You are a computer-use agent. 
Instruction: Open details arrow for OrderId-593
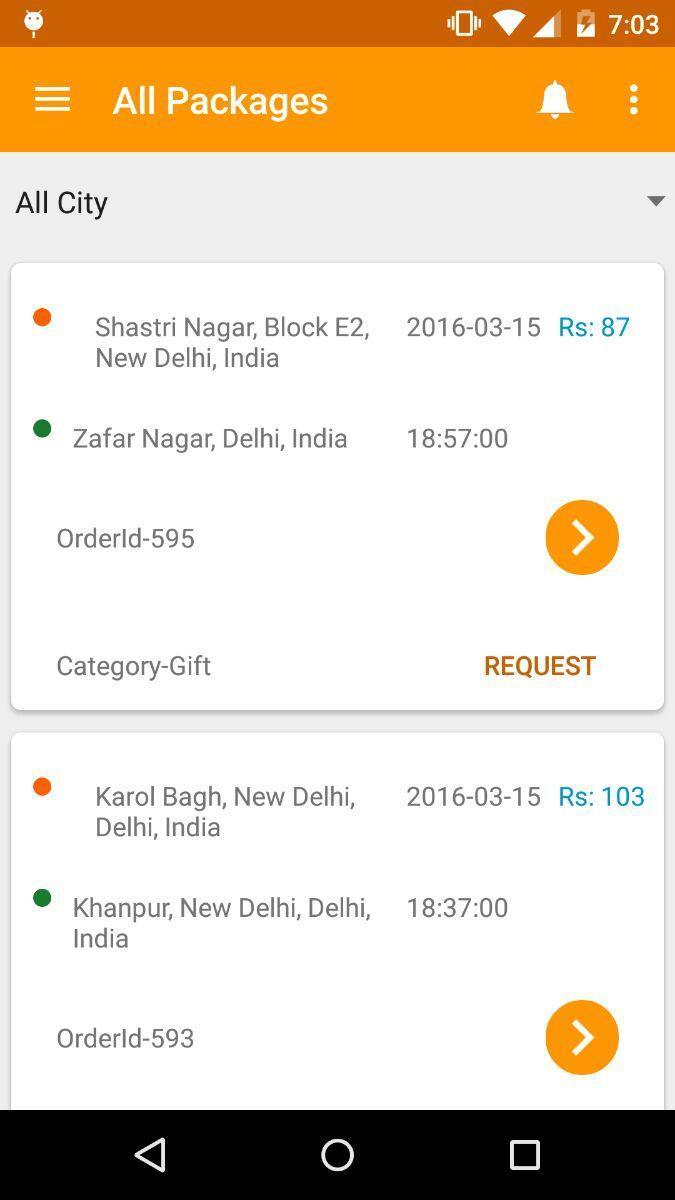point(582,1038)
